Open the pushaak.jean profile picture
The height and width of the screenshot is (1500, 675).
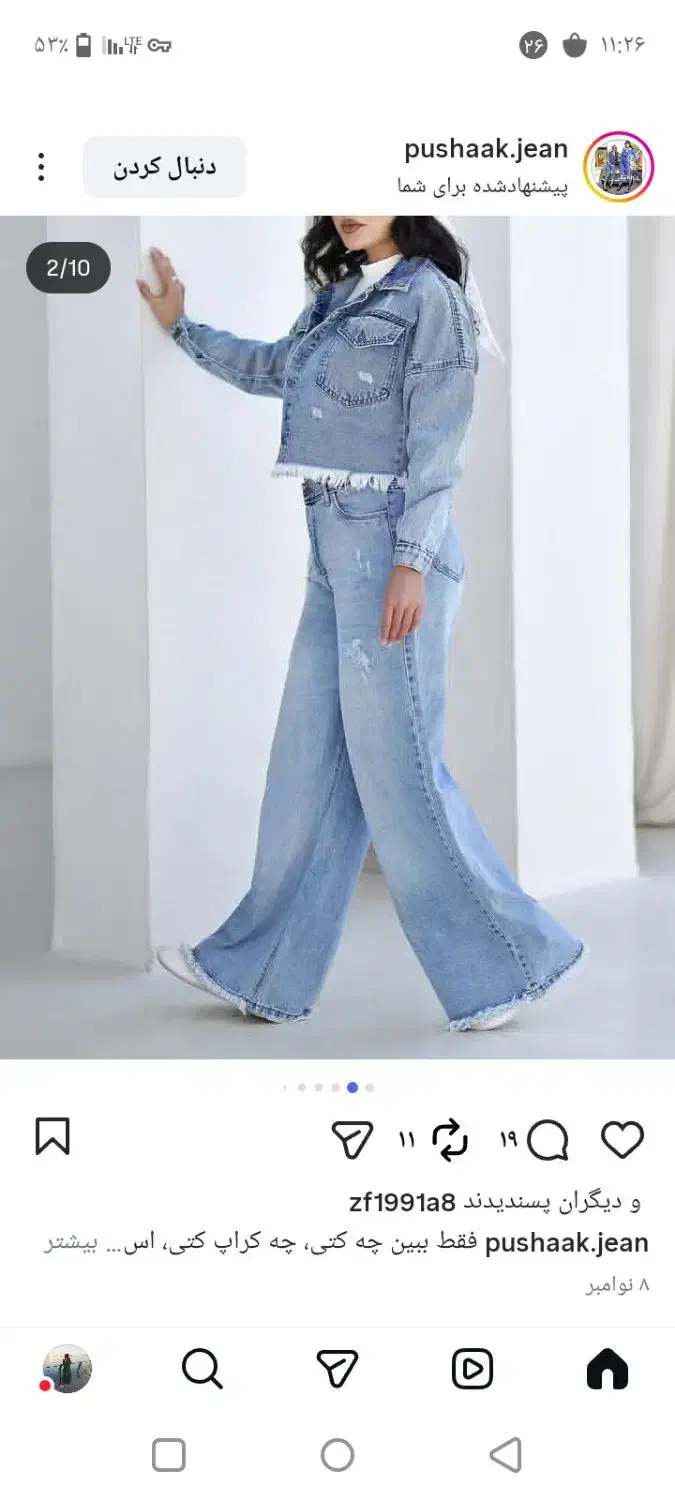click(x=618, y=167)
